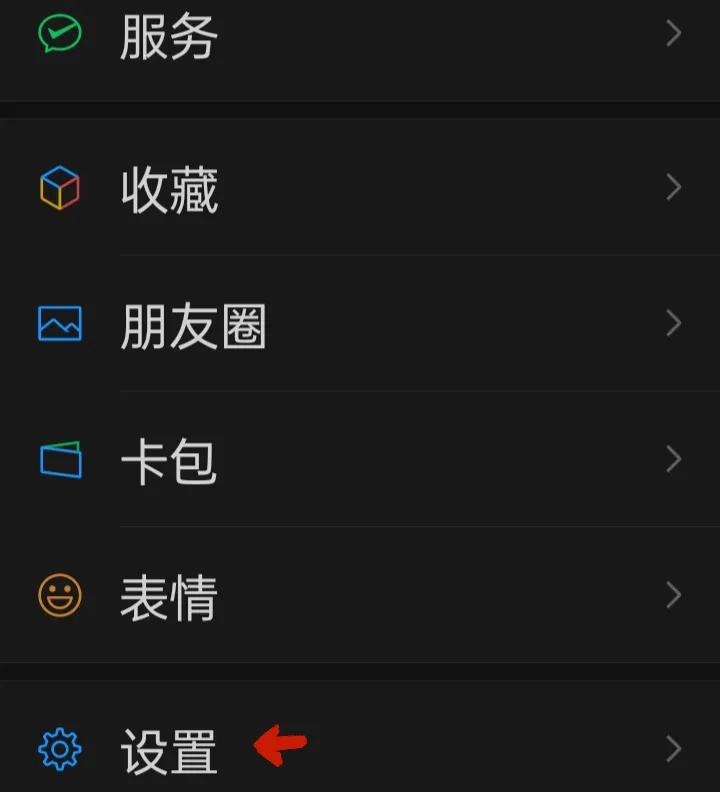Tap the Card Package wallet icon
720x792 pixels.
coord(62,458)
